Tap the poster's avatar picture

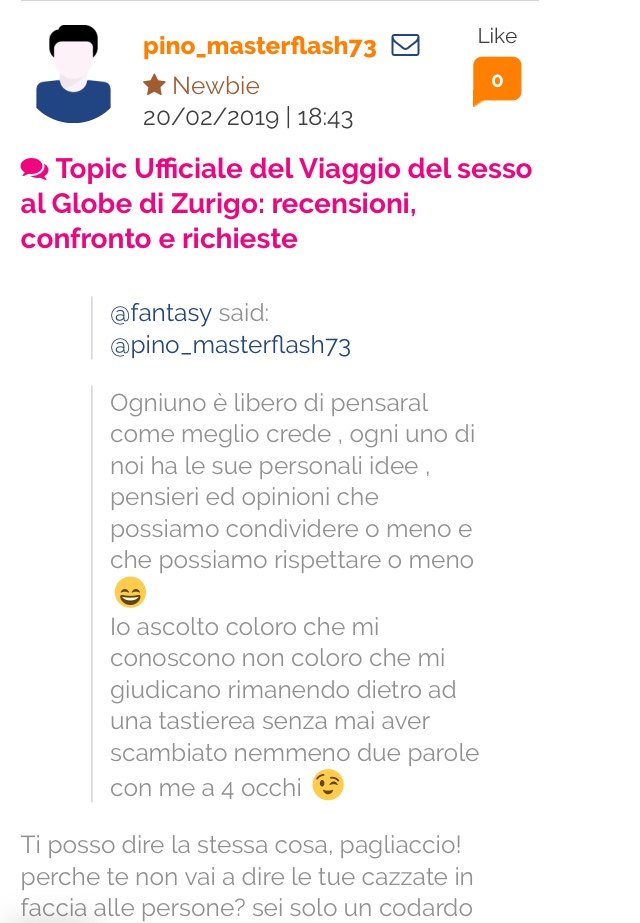pyautogui.click(x=73, y=75)
